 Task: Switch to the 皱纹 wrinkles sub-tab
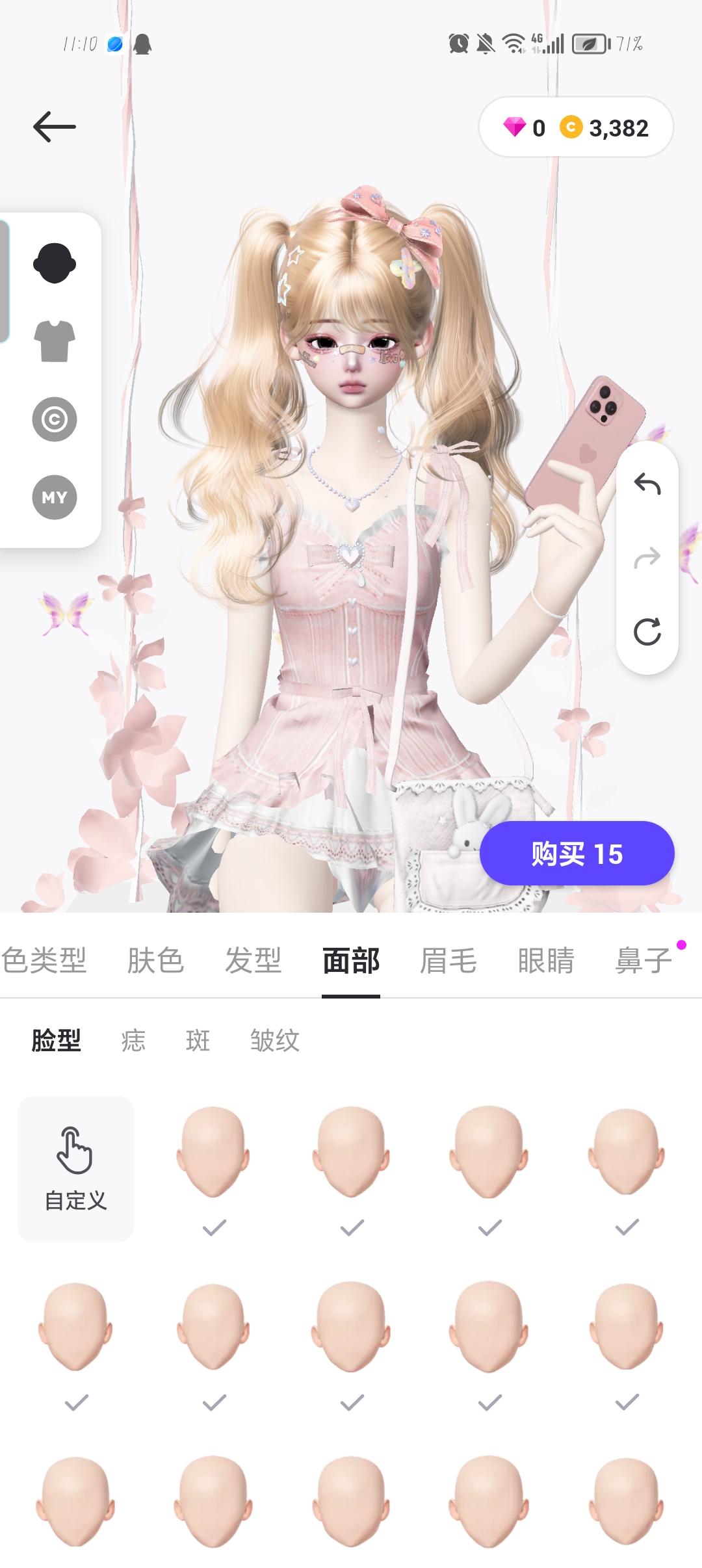click(x=274, y=1040)
